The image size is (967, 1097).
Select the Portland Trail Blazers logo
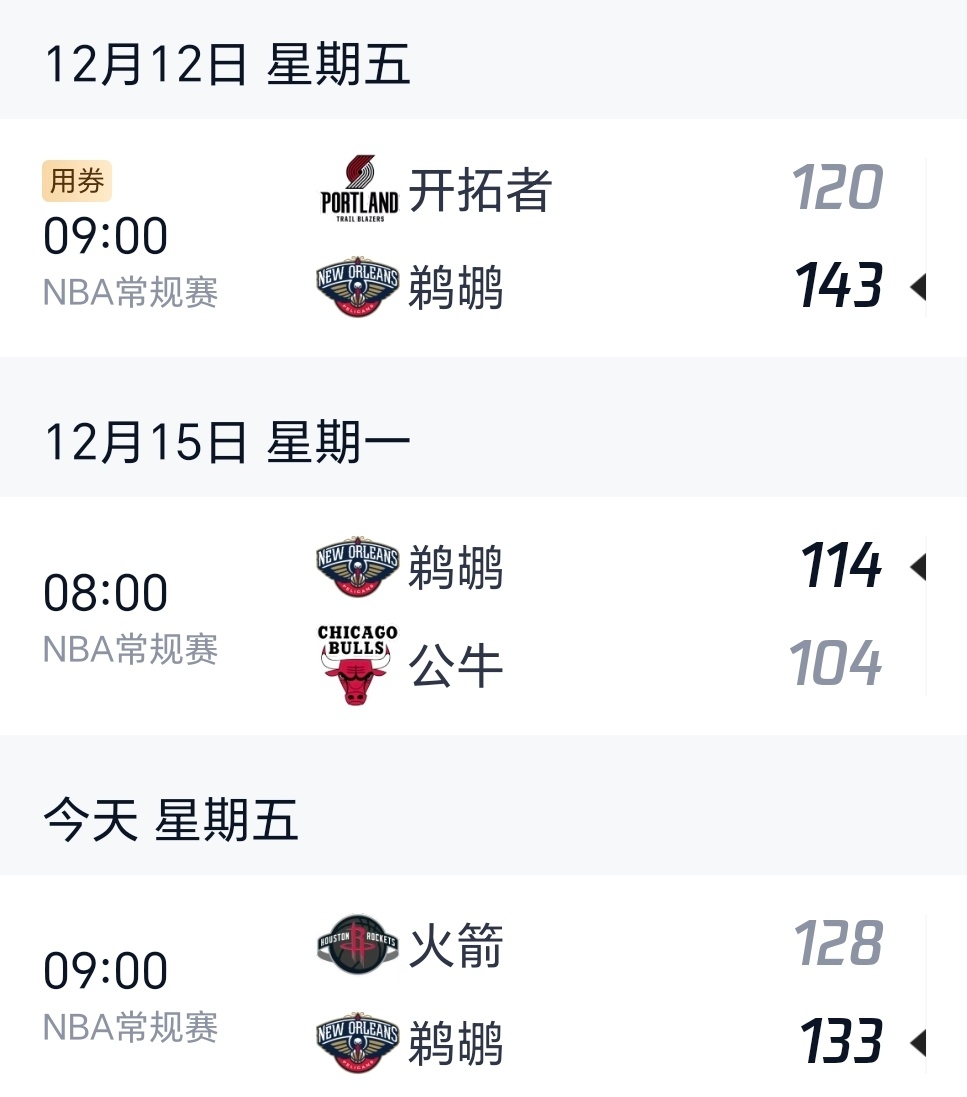[361, 187]
